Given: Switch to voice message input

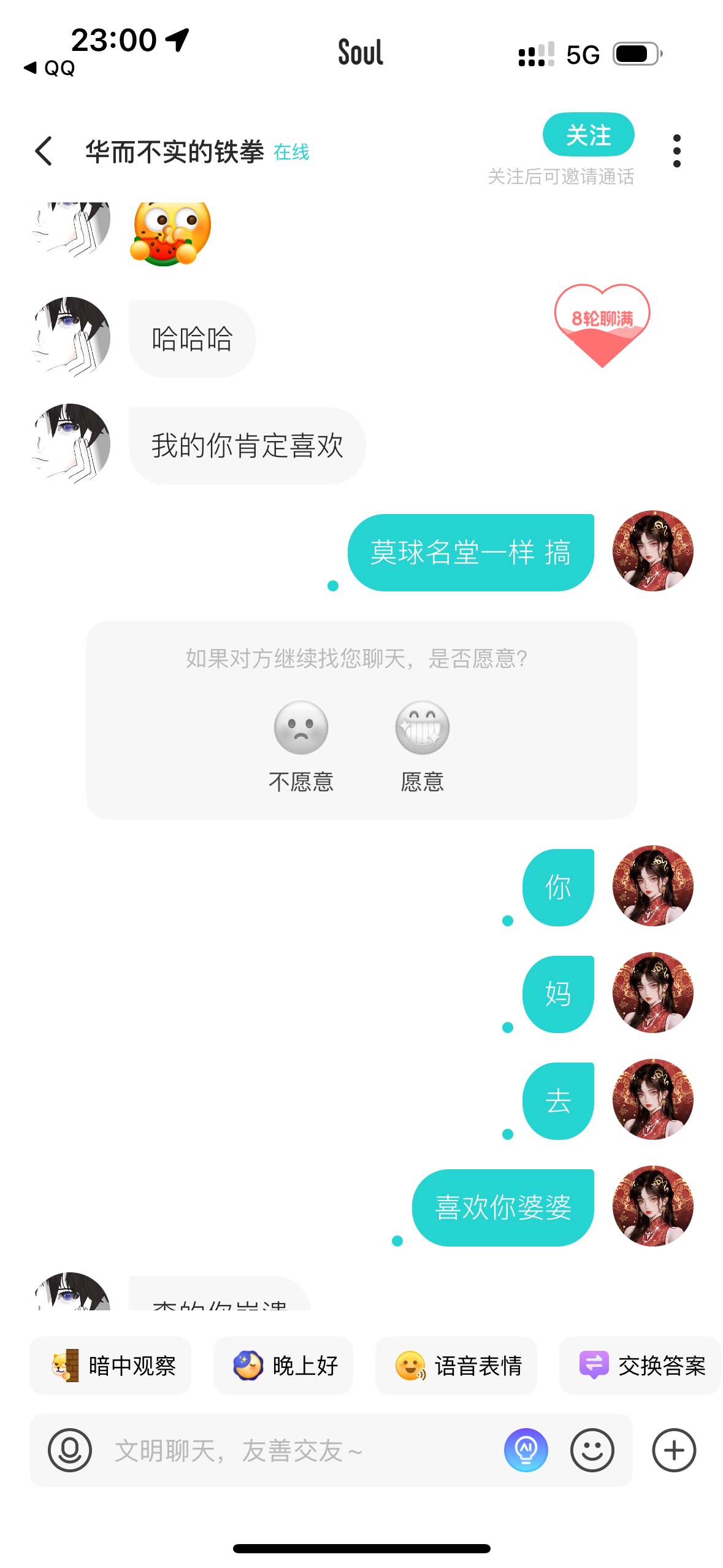Looking at the screenshot, I should click(x=70, y=1450).
